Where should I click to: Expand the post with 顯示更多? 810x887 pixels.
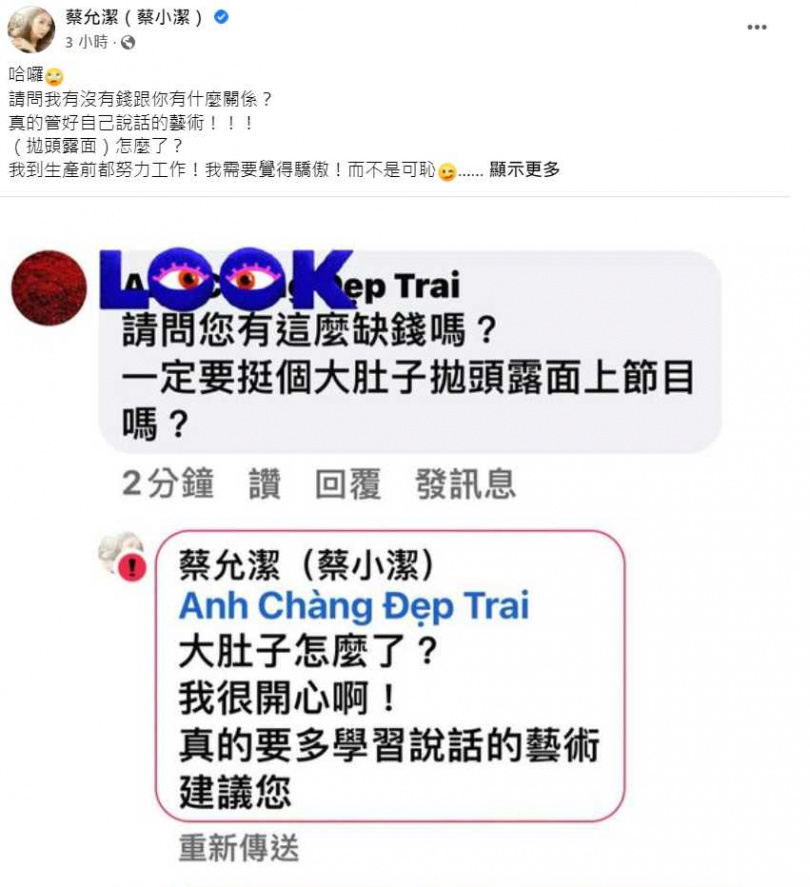tap(524, 170)
